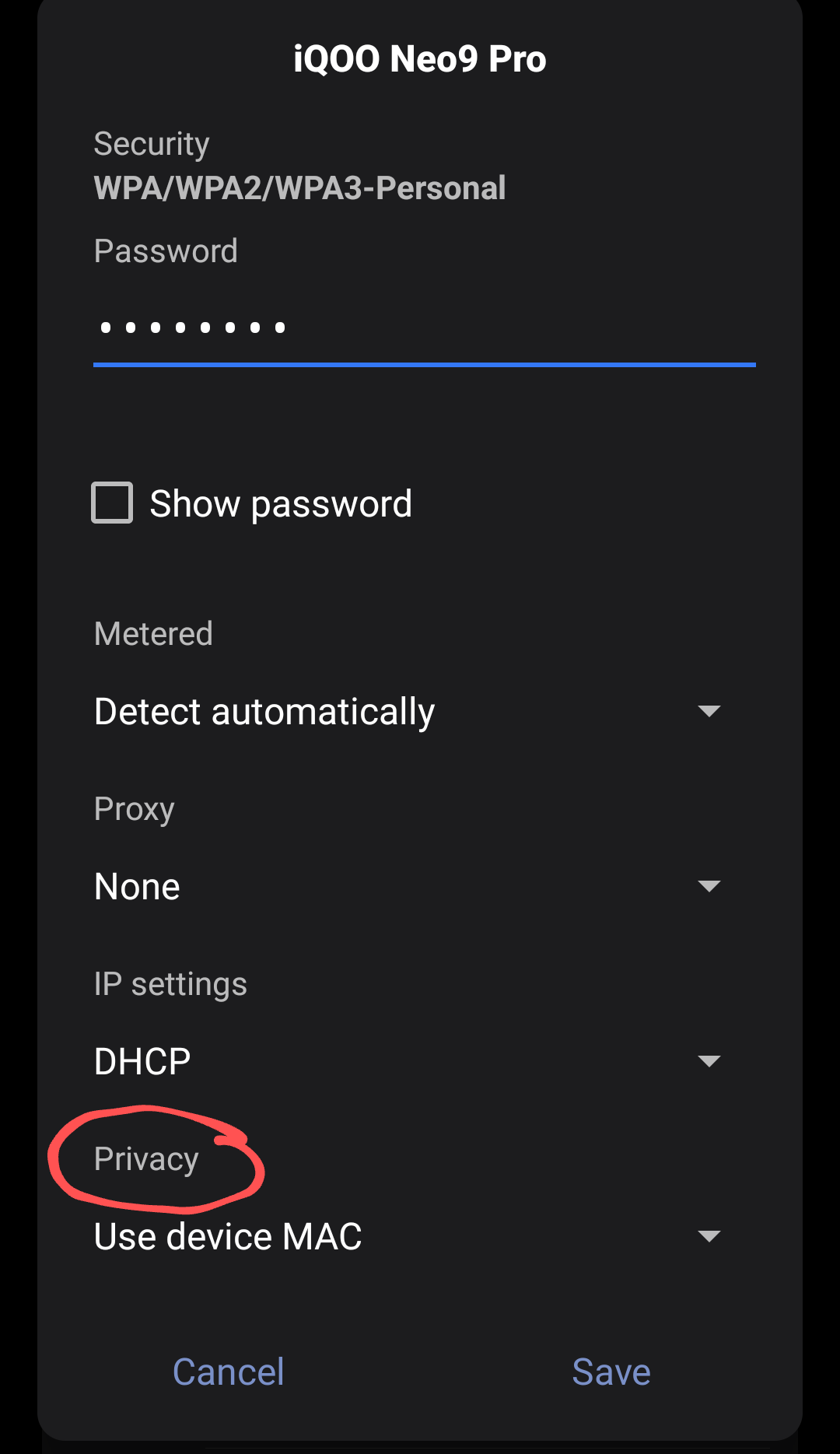This screenshot has width=840, height=1454.
Task: Check the Show password box
Action: coord(112,503)
